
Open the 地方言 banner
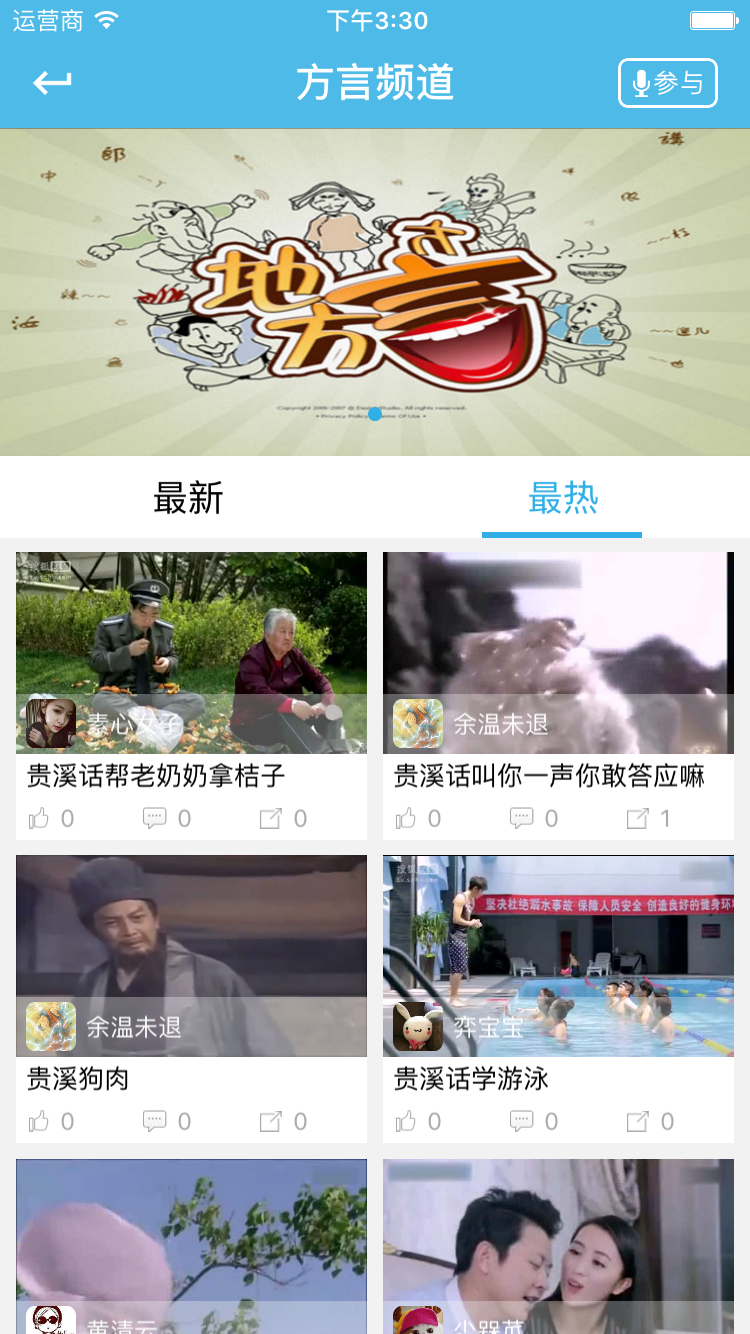(x=375, y=292)
